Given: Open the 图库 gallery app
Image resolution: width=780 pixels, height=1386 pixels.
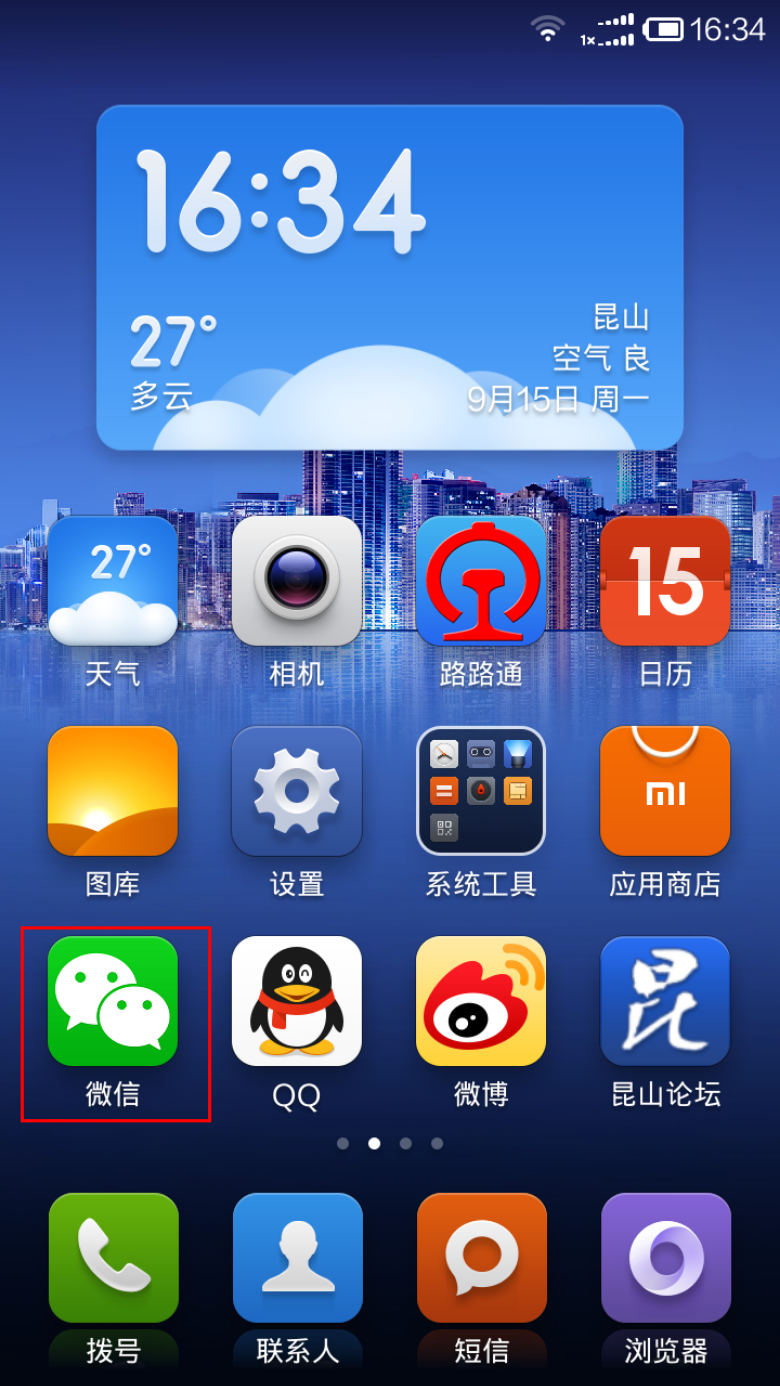Looking at the screenshot, I should [113, 791].
